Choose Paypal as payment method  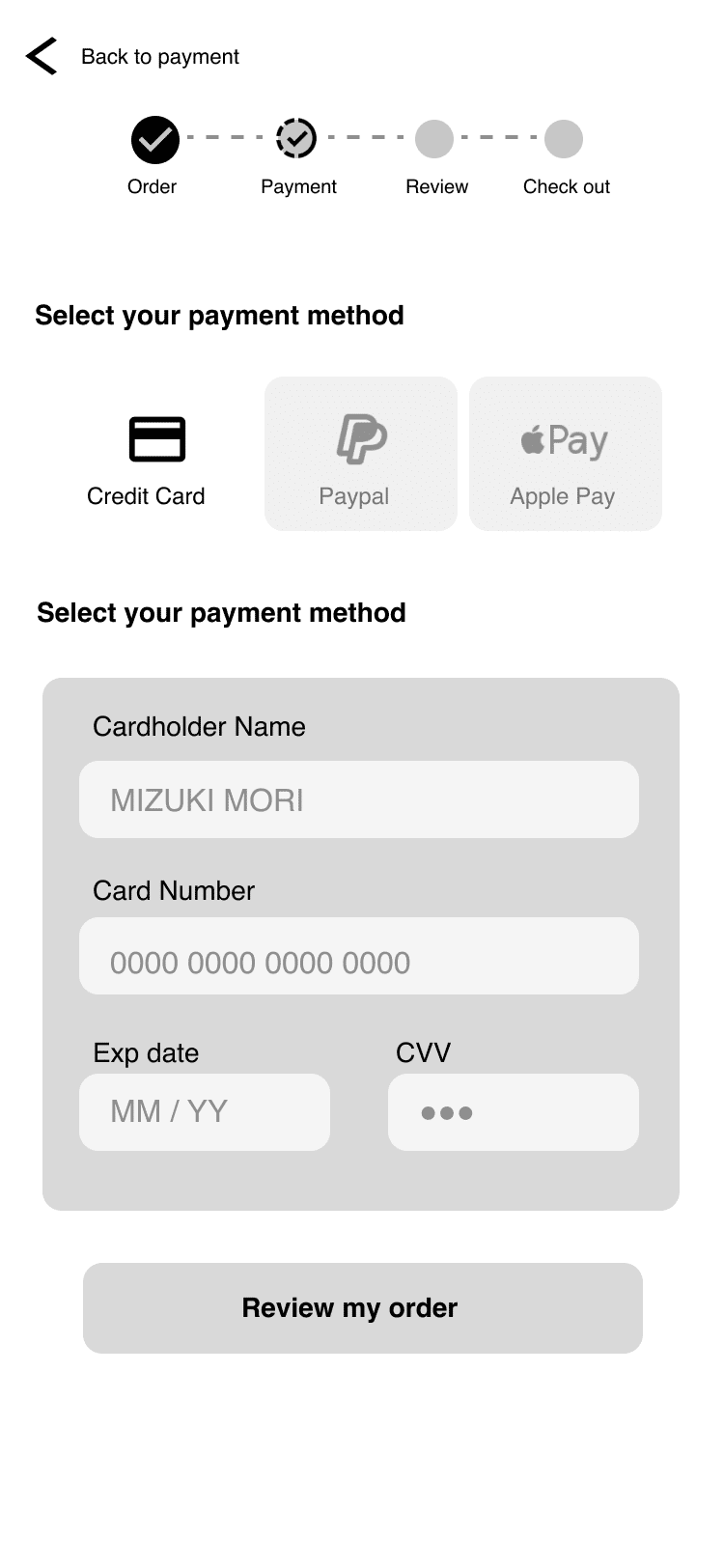(361, 454)
